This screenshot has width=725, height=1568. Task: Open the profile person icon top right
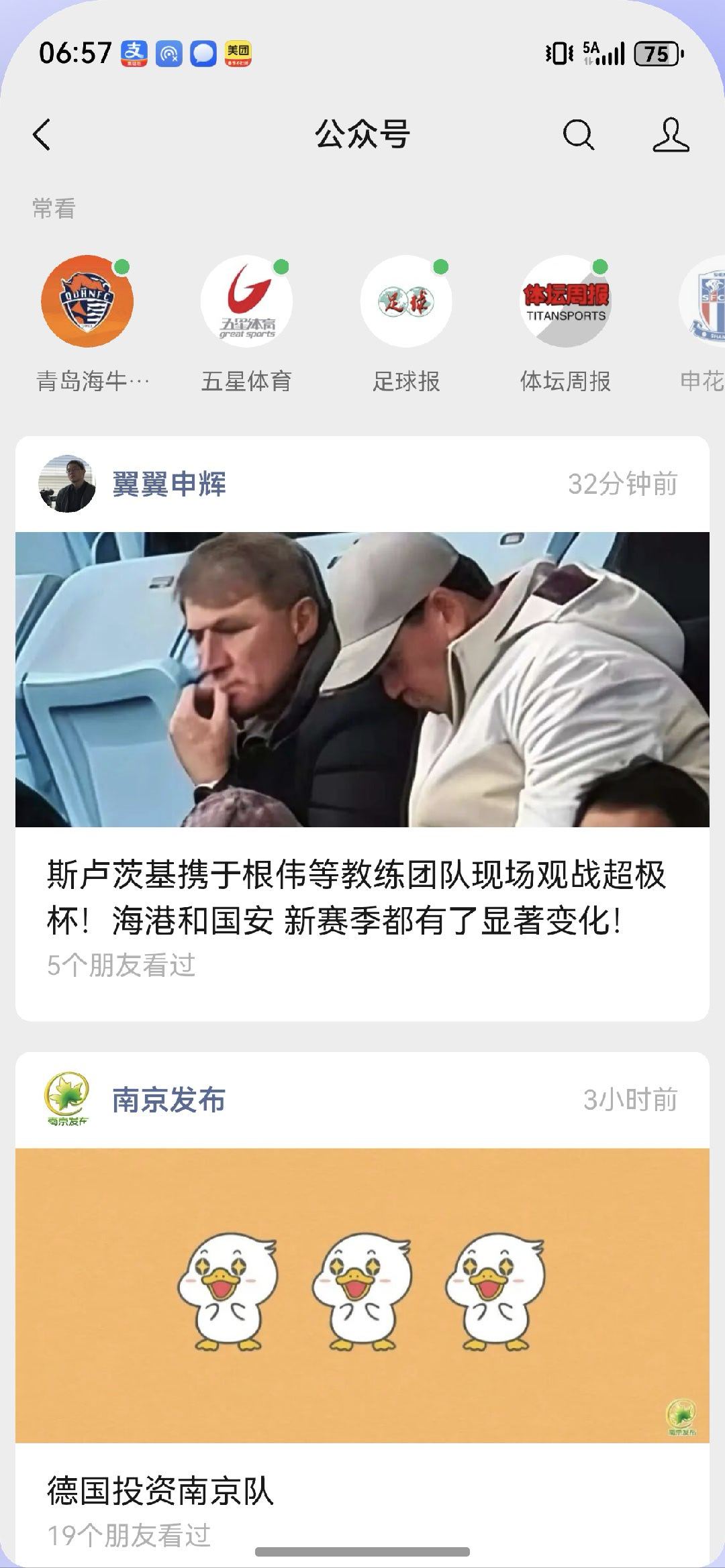(x=673, y=134)
